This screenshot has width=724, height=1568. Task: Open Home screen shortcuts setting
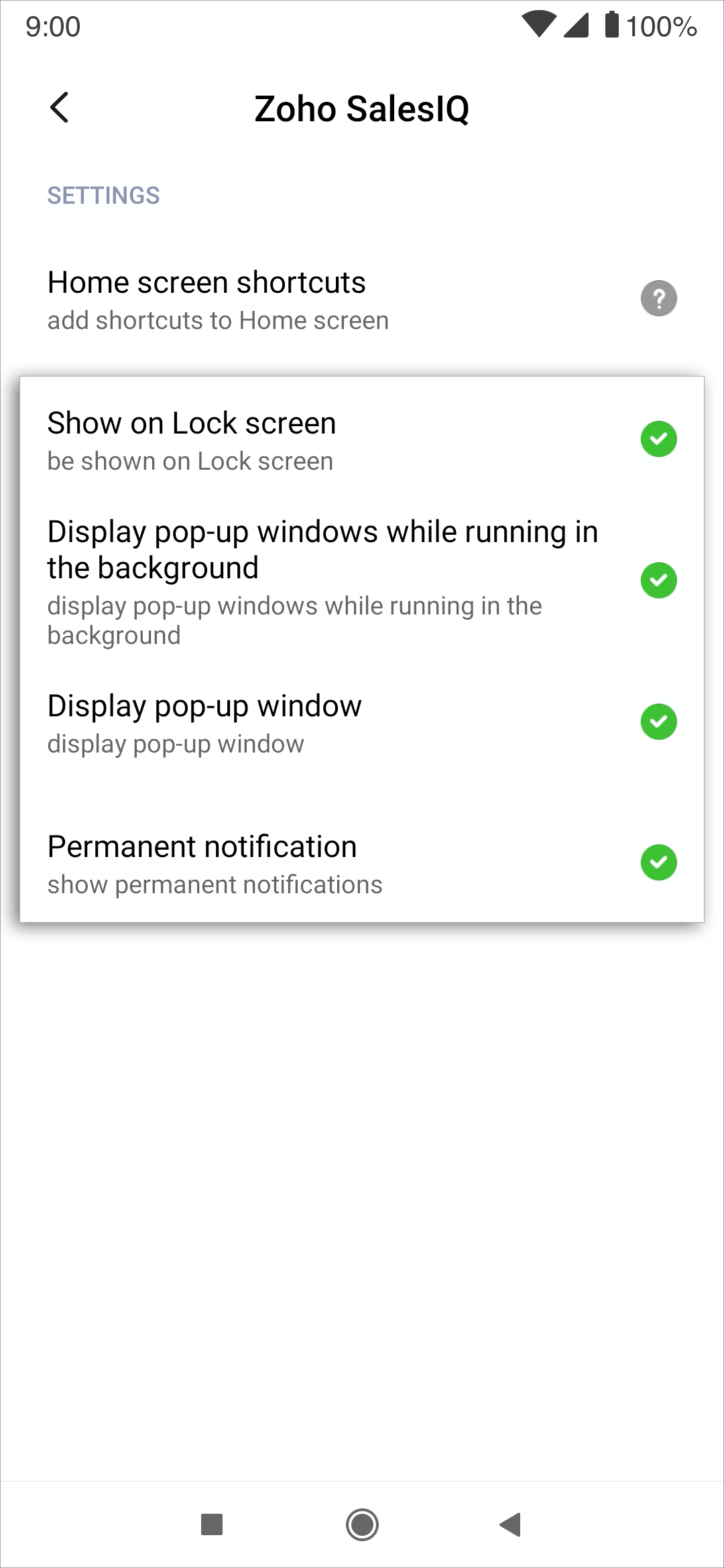click(362, 299)
